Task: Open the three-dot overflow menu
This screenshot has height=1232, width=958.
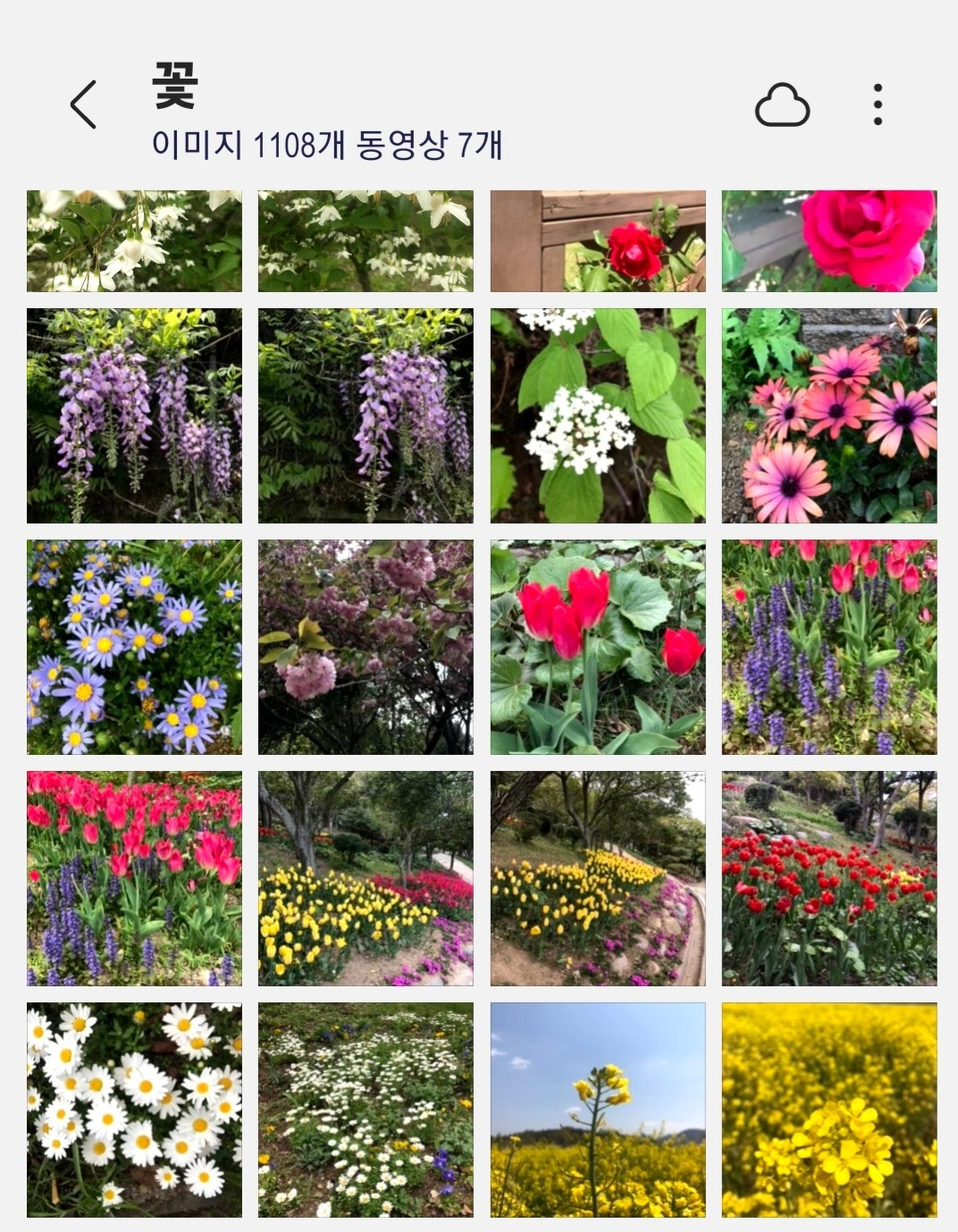Action: pyautogui.click(x=878, y=105)
